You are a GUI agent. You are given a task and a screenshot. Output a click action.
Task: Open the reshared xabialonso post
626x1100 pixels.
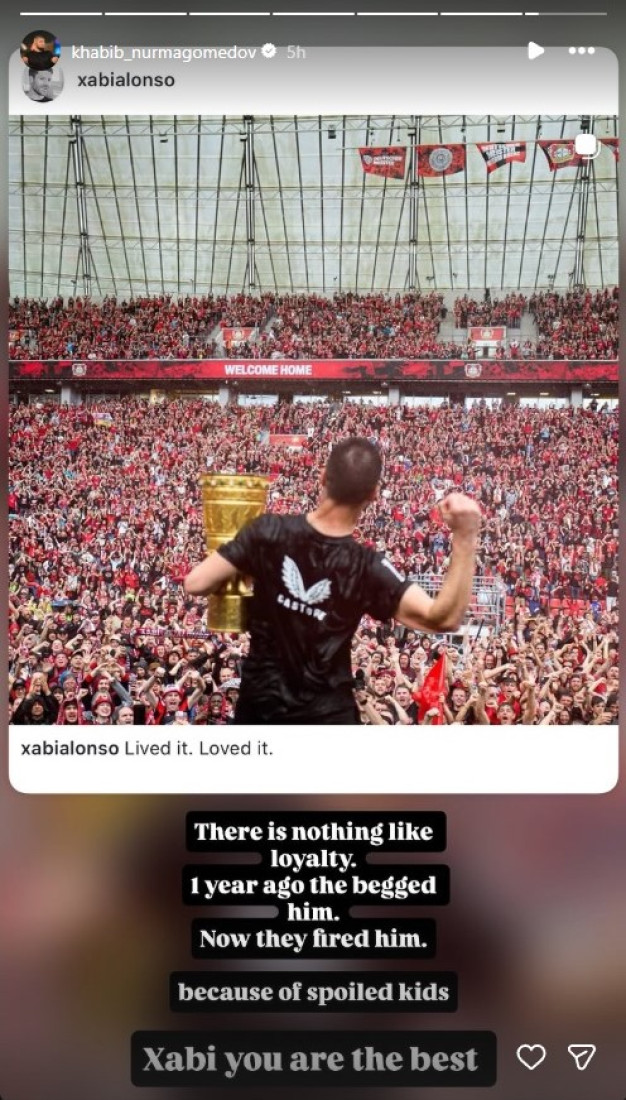tap(313, 420)
